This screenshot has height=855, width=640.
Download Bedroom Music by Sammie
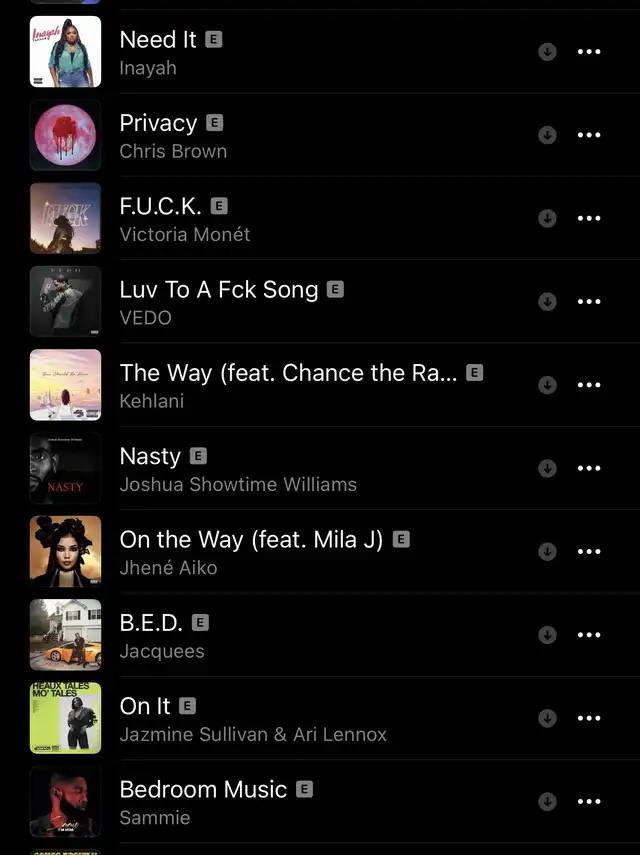click(547, 801)
